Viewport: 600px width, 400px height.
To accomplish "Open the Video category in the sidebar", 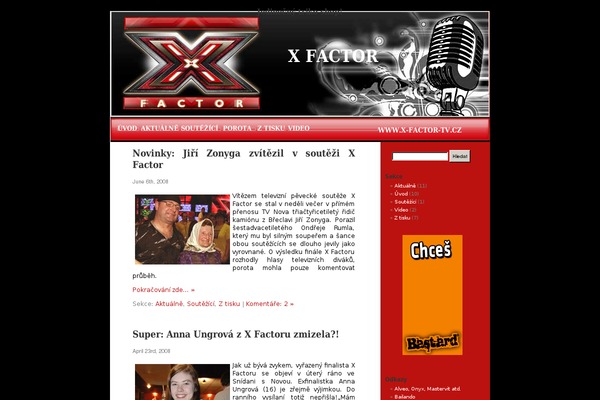I will [x=401, y=210].
